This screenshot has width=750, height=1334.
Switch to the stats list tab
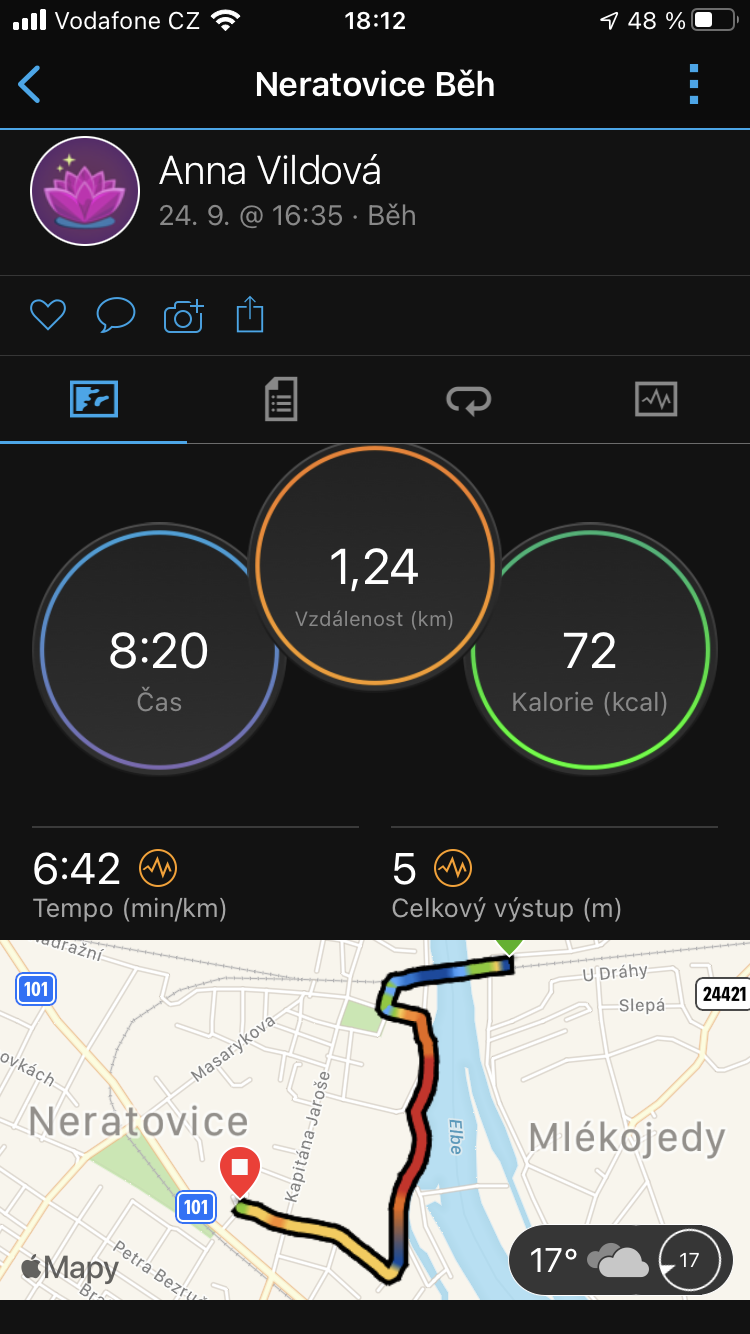[x=281, y=400]
